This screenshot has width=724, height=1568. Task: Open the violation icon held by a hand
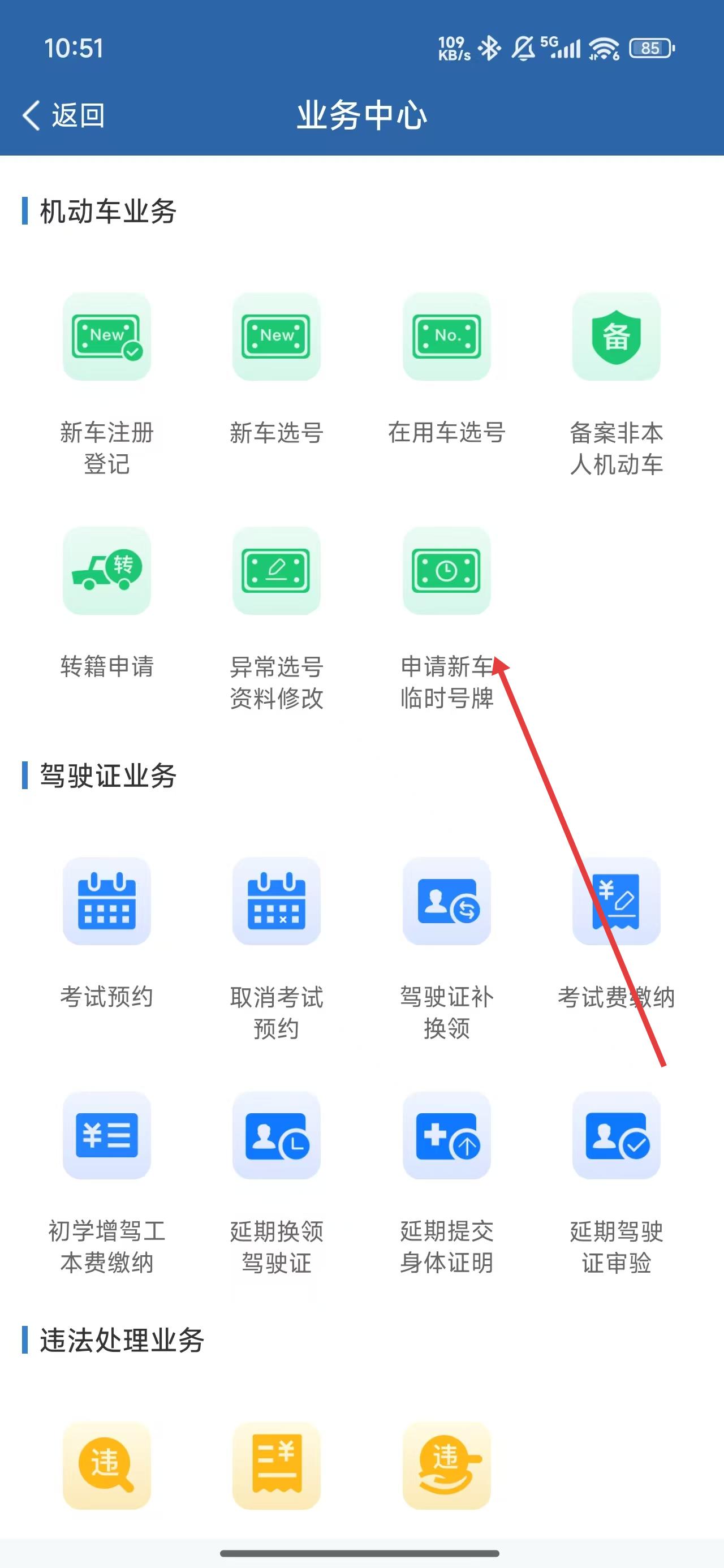[446, 1465]
